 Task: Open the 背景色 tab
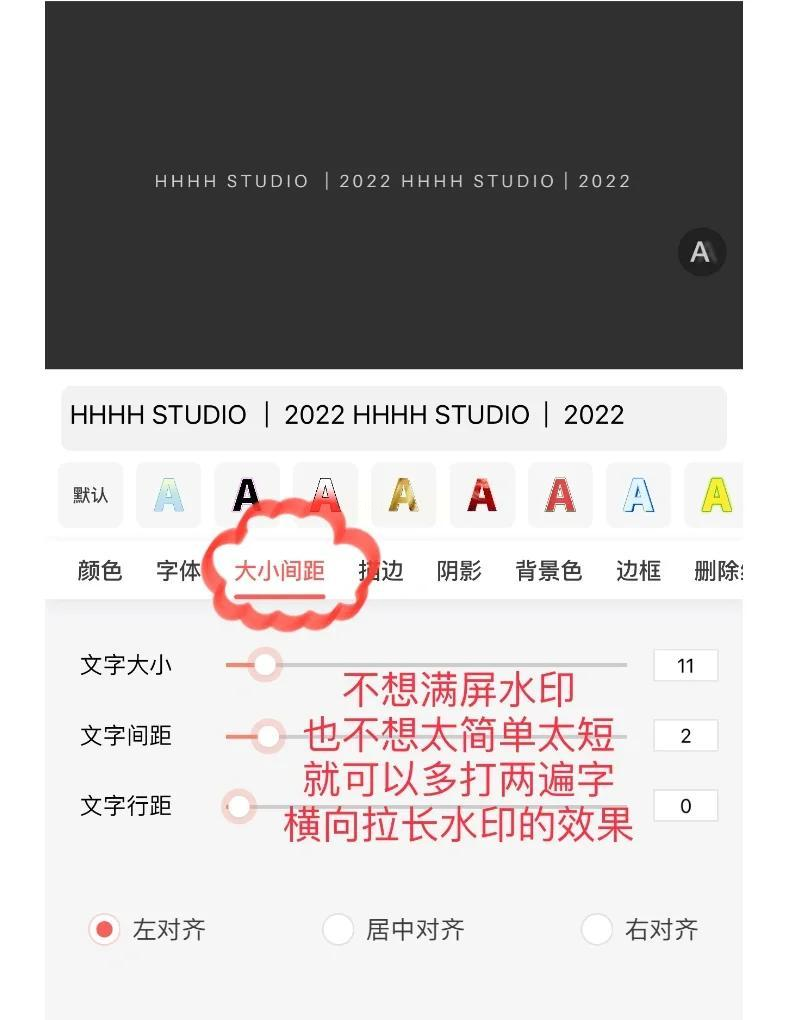click(548, 571)
